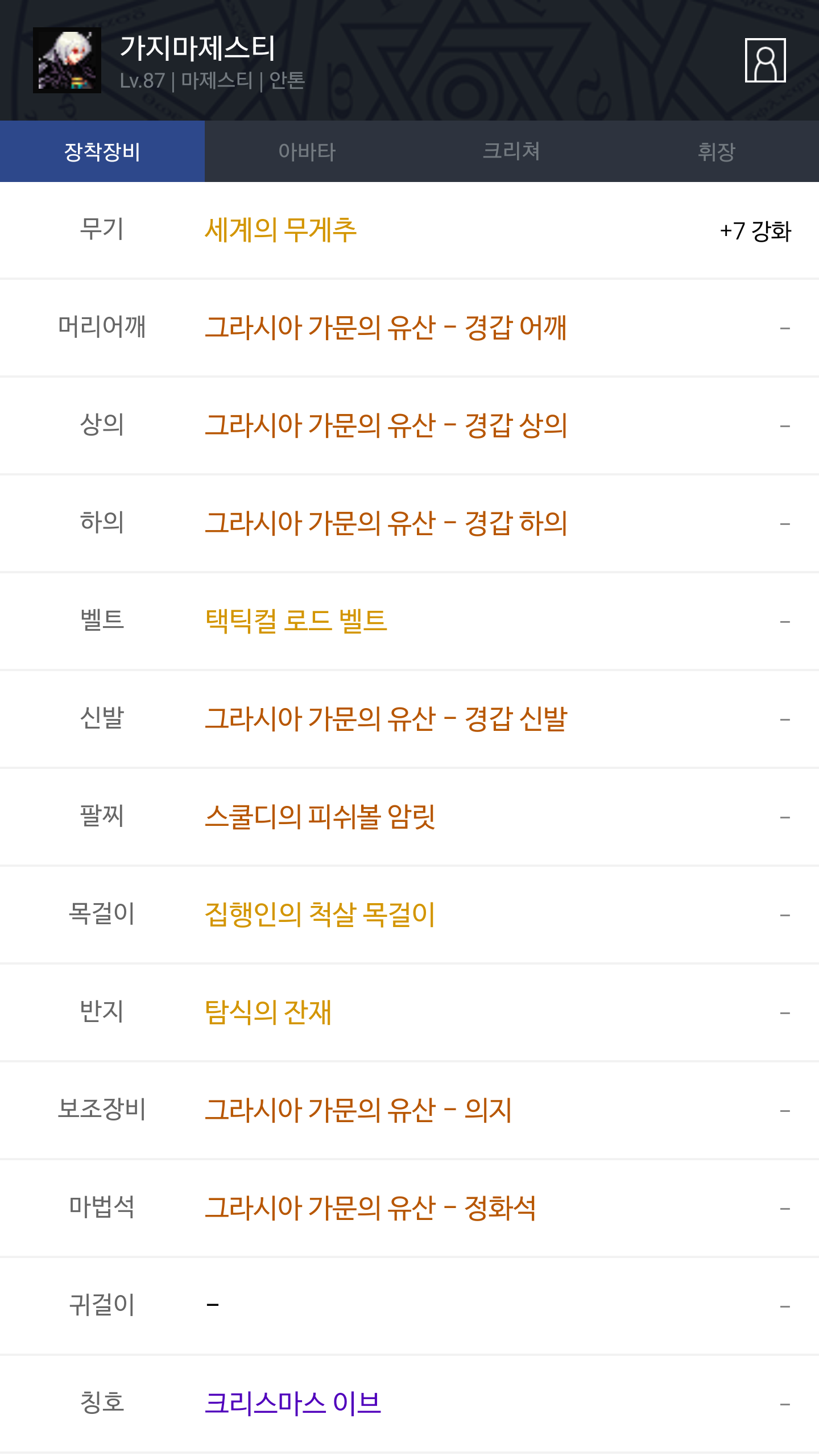
Task: Open title item 크리스마스 이브
Action: click(x=292, y=1404)
